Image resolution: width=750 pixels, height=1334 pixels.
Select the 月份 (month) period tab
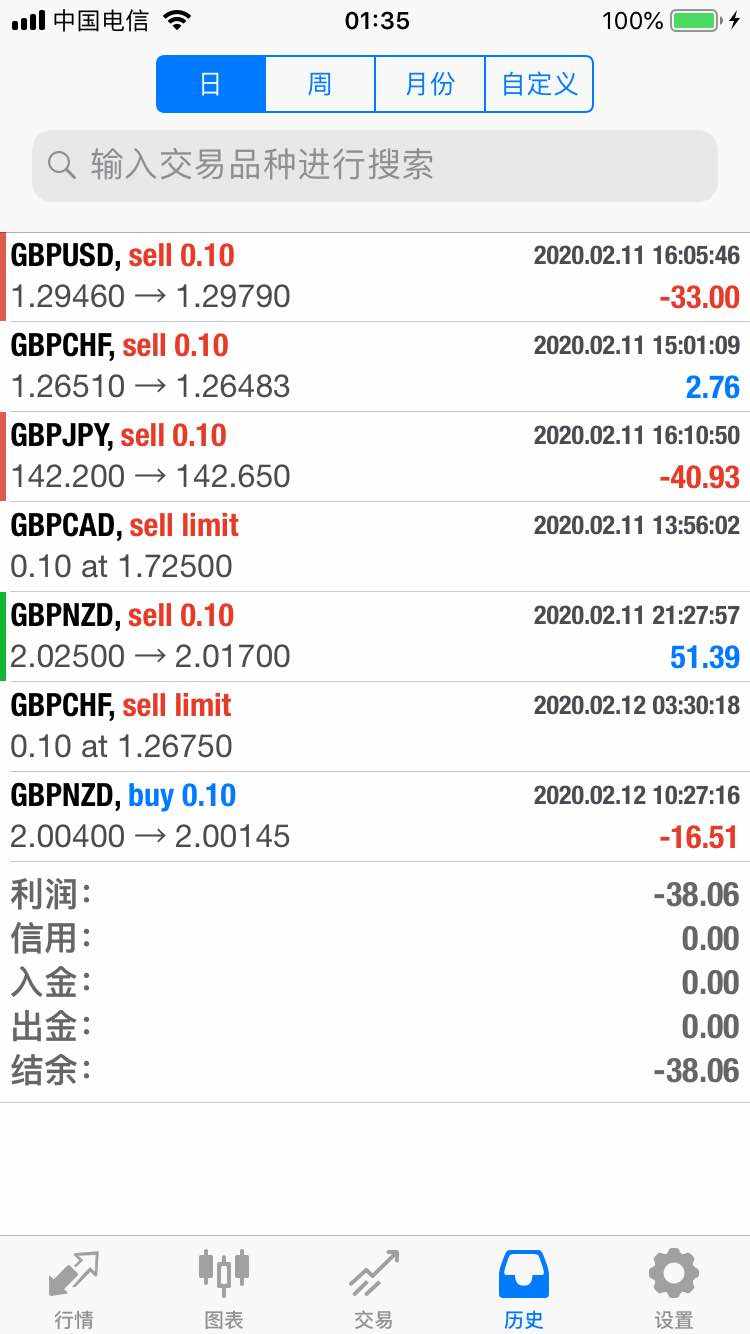430,84
